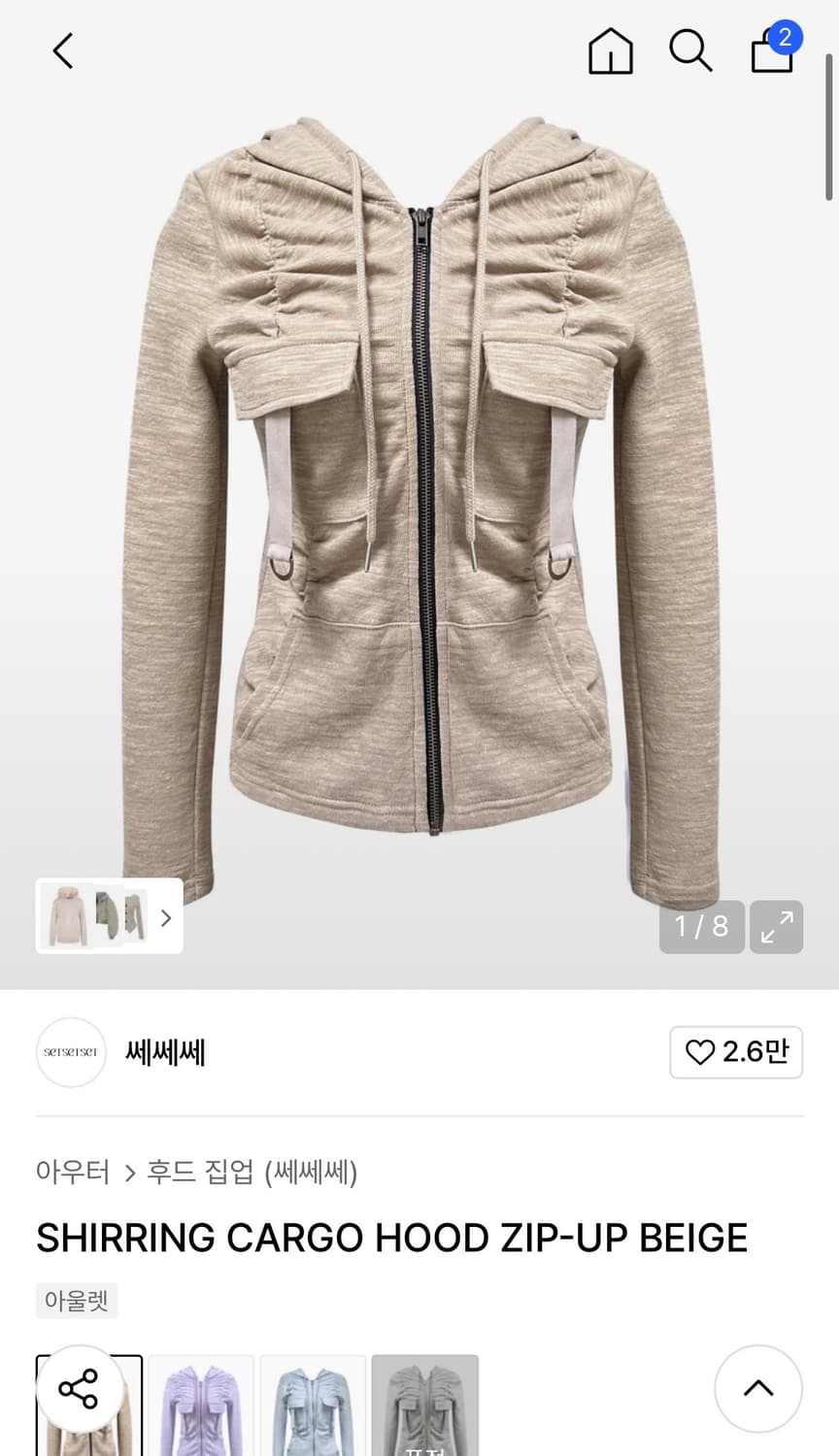Open the home page icon
The height and width of the screenshot is (1456, 839).
[611, 50]
